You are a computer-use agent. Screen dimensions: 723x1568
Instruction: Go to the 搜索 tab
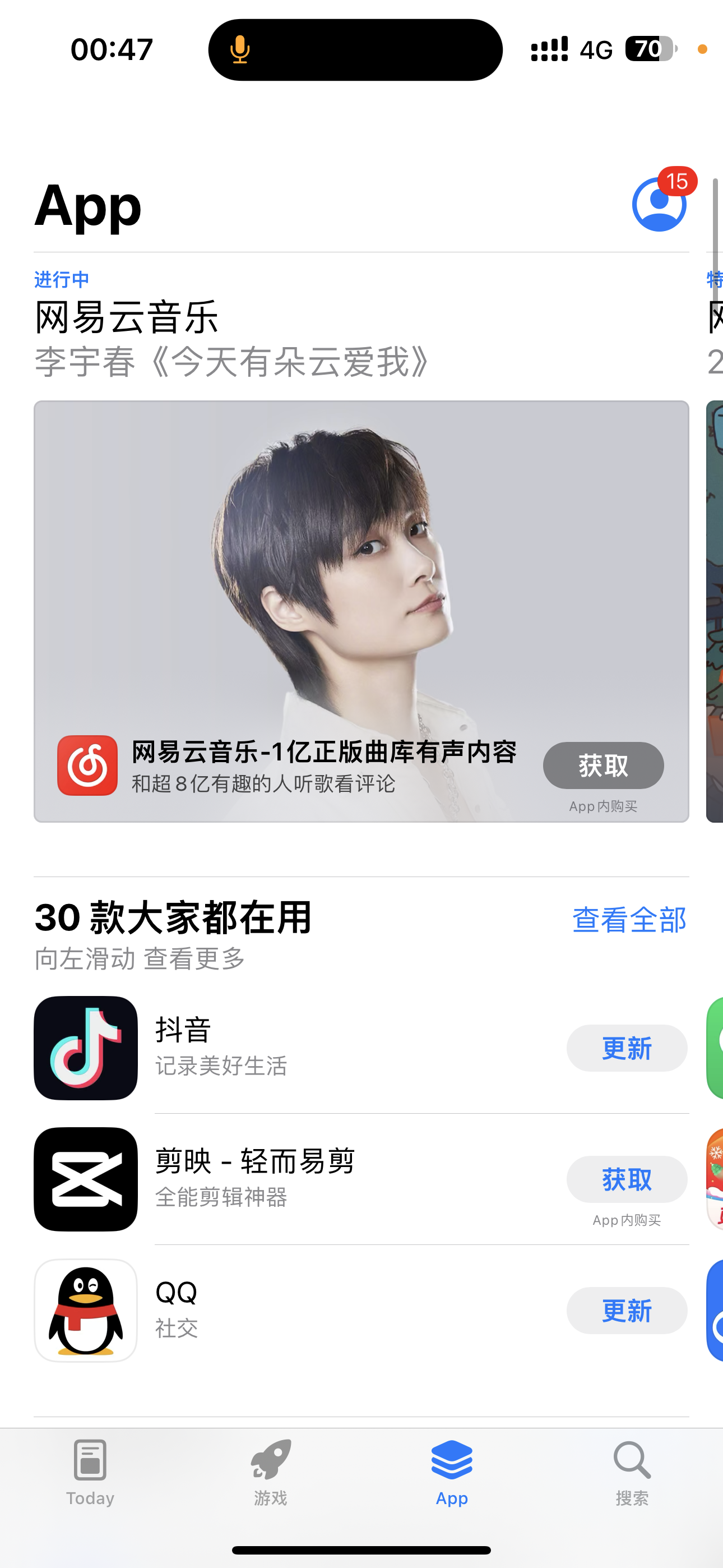632,1470
